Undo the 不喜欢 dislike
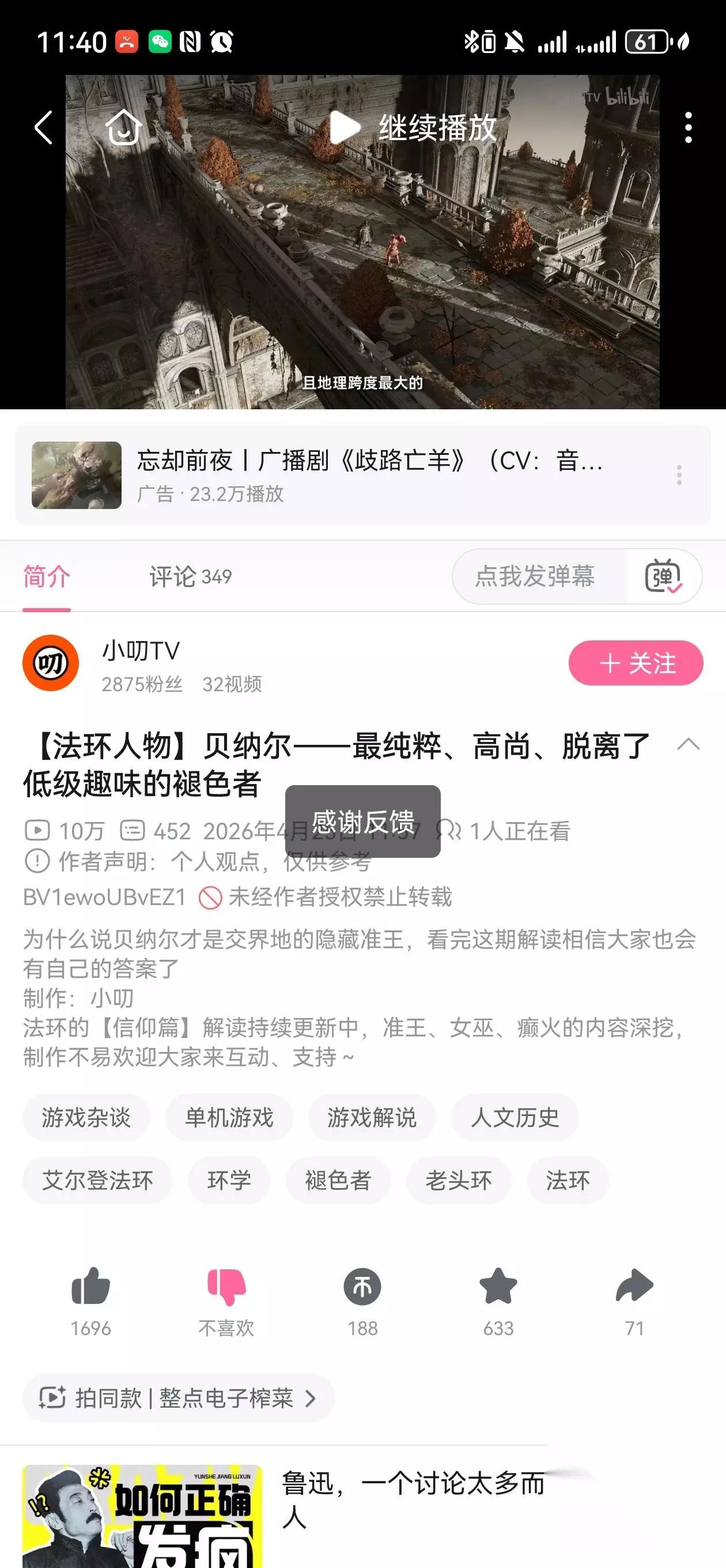726x1568 pixels. coord(226,1299)
